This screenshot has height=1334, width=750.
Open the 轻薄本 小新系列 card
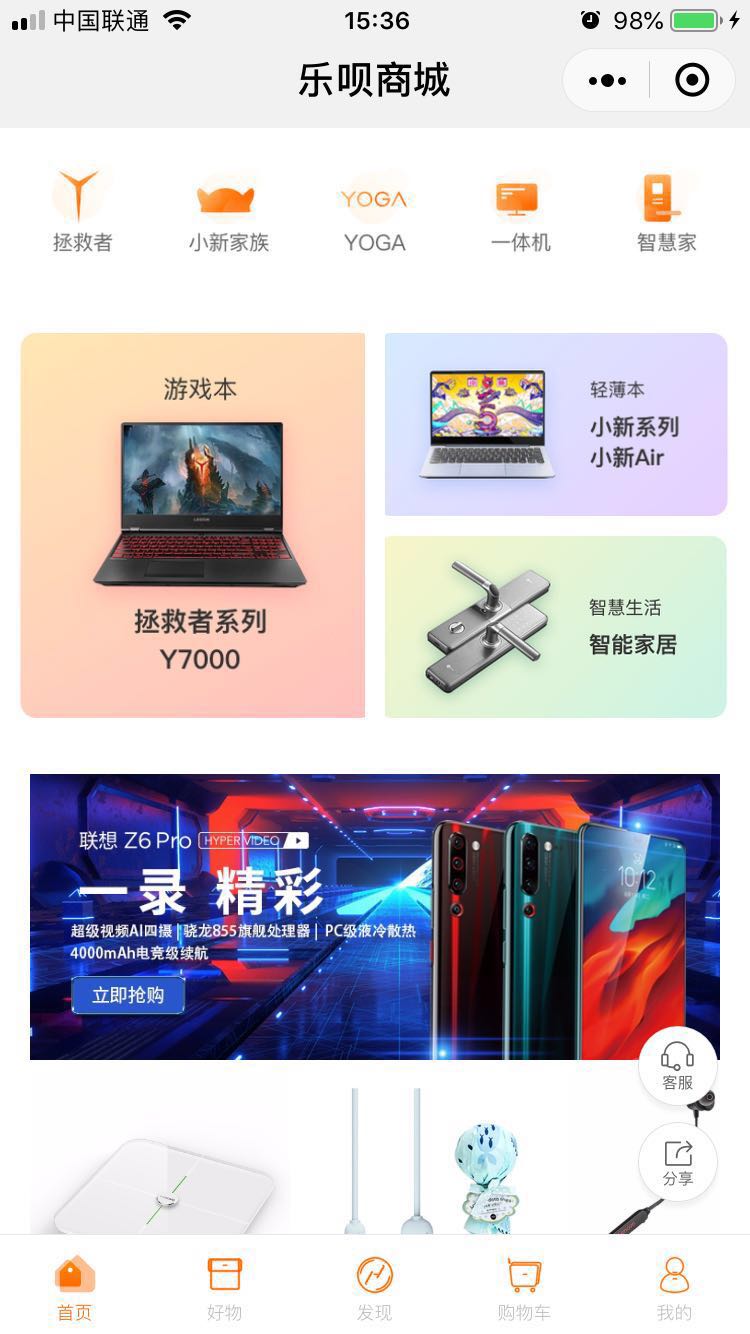click(x=555, y=425)
